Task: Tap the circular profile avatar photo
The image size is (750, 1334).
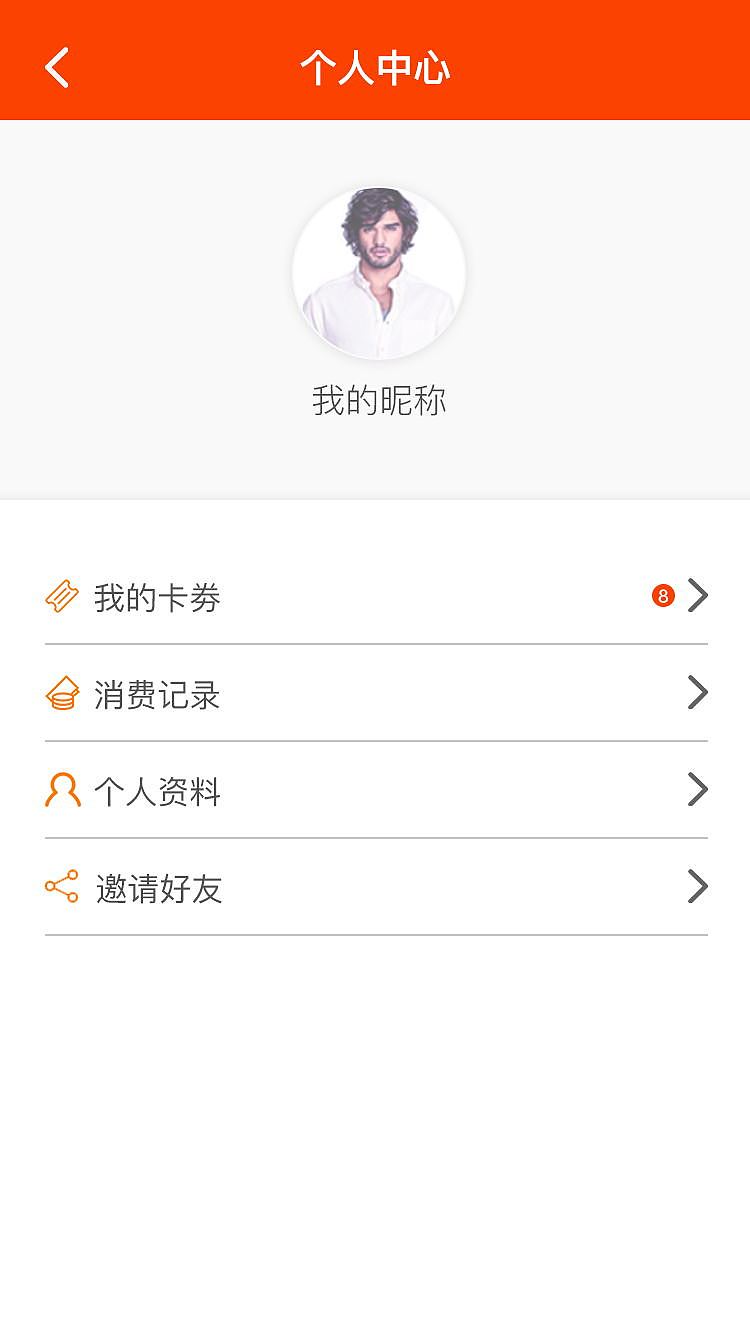Action: pos(377,271)
